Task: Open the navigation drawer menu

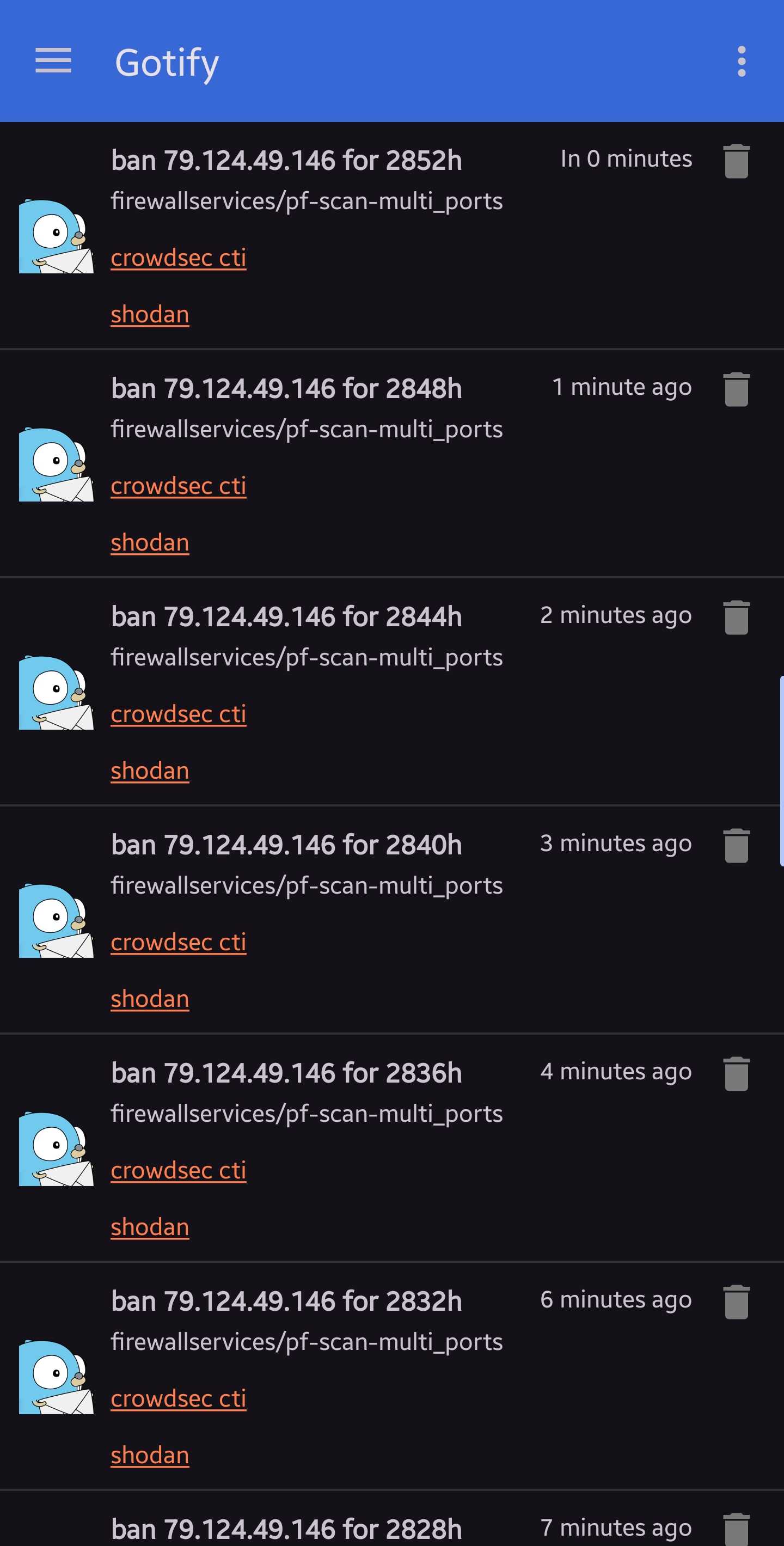Action: [x=53, y=61]
